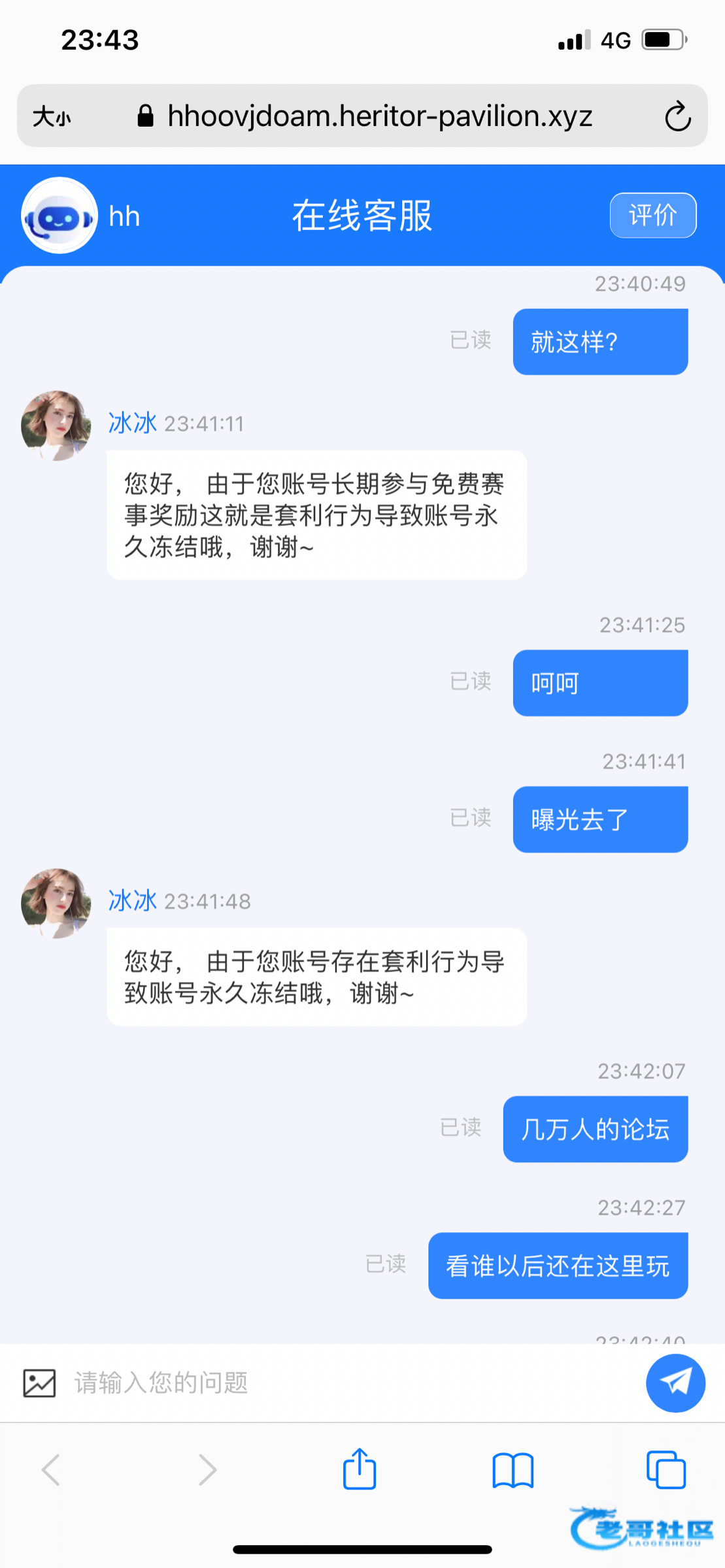Share this page from Safari toolbar
The height and width of the screenshot is (1568, 725).
coord(360,1469)
